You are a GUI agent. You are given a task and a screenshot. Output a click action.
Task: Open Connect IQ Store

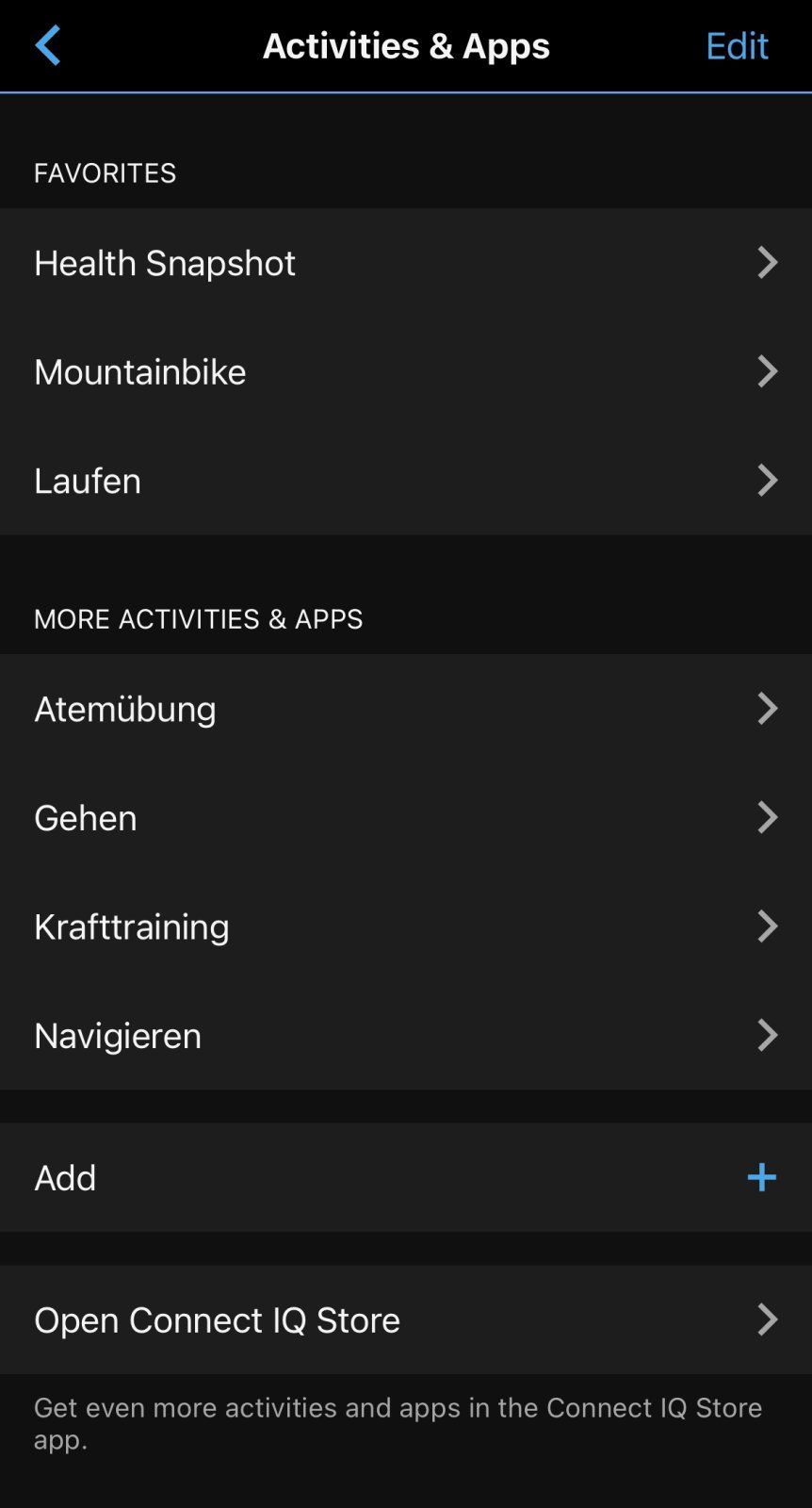[405, 1319]
